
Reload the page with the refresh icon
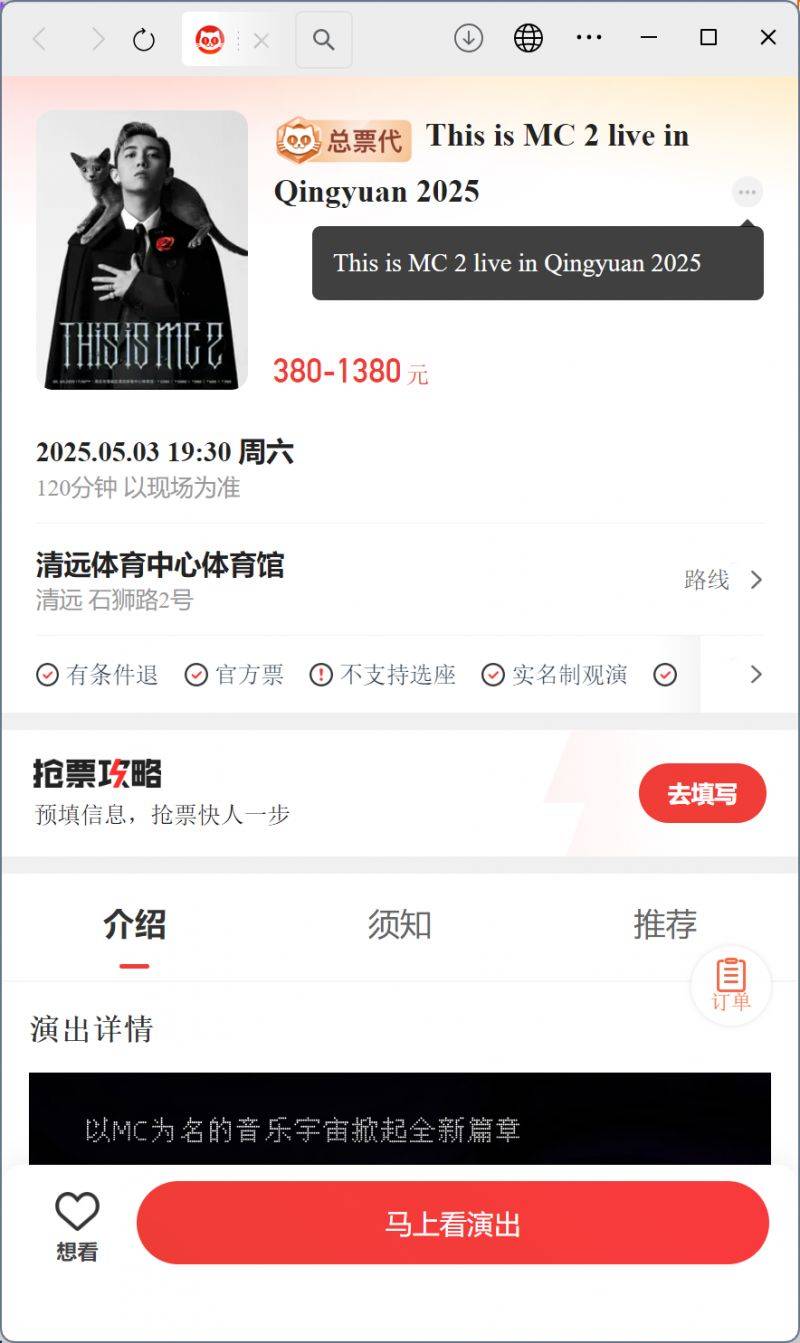click(144, 39)
